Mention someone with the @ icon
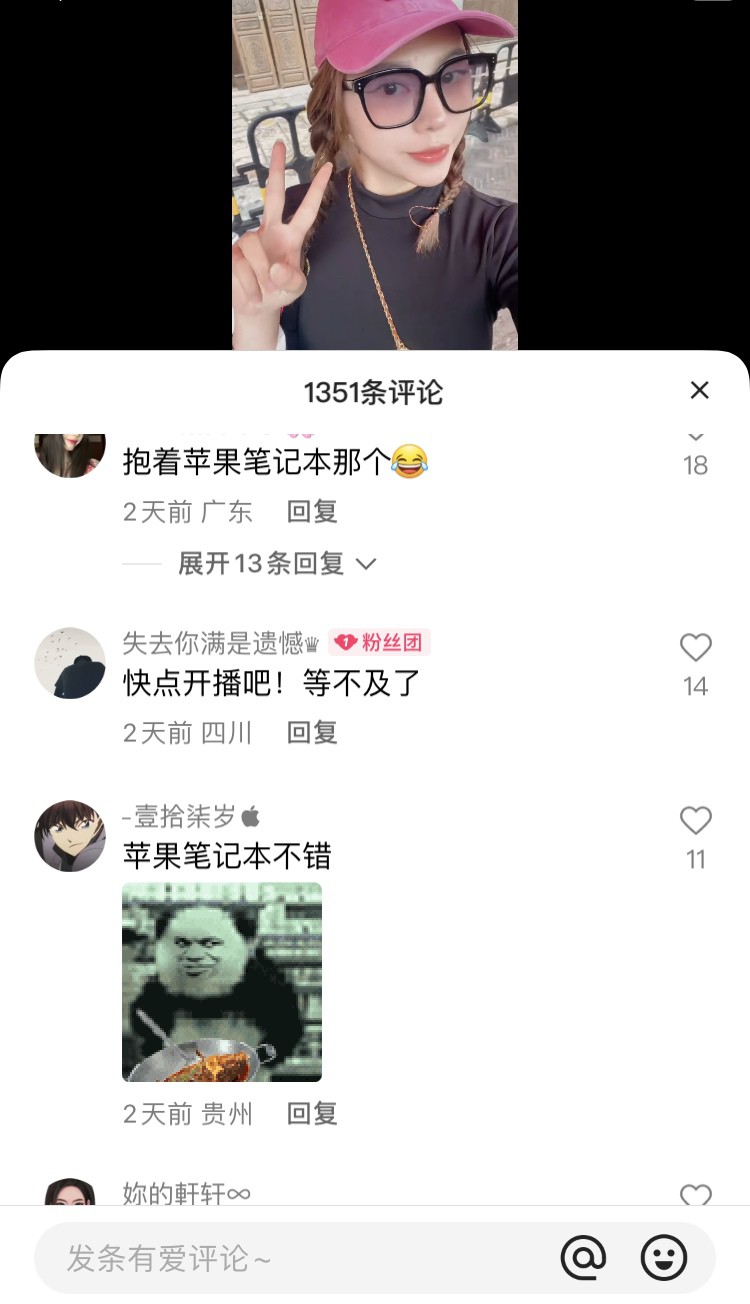 tap(584, 1258)
